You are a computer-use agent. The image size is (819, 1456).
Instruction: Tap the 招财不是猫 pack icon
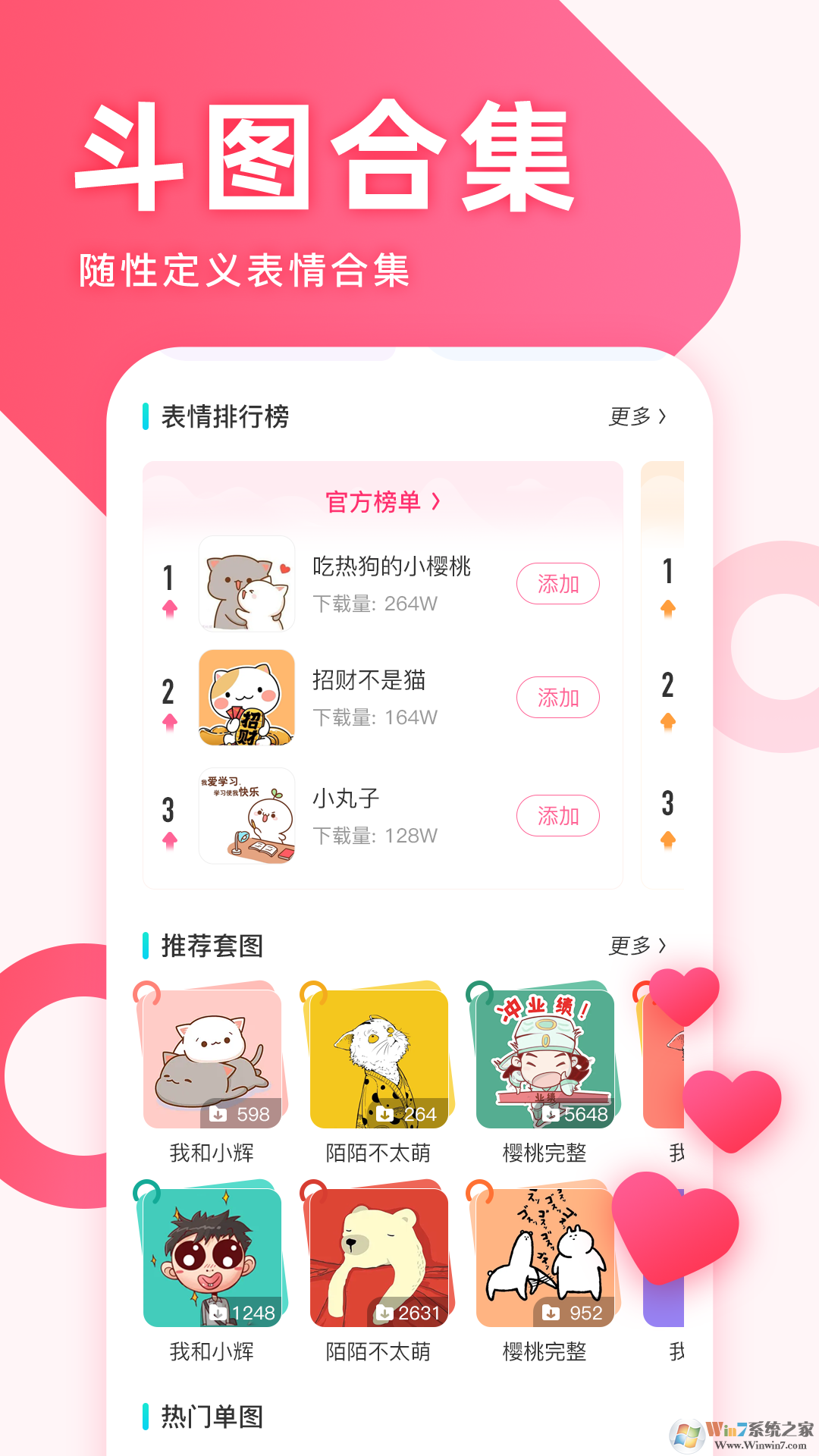(246, 698)
